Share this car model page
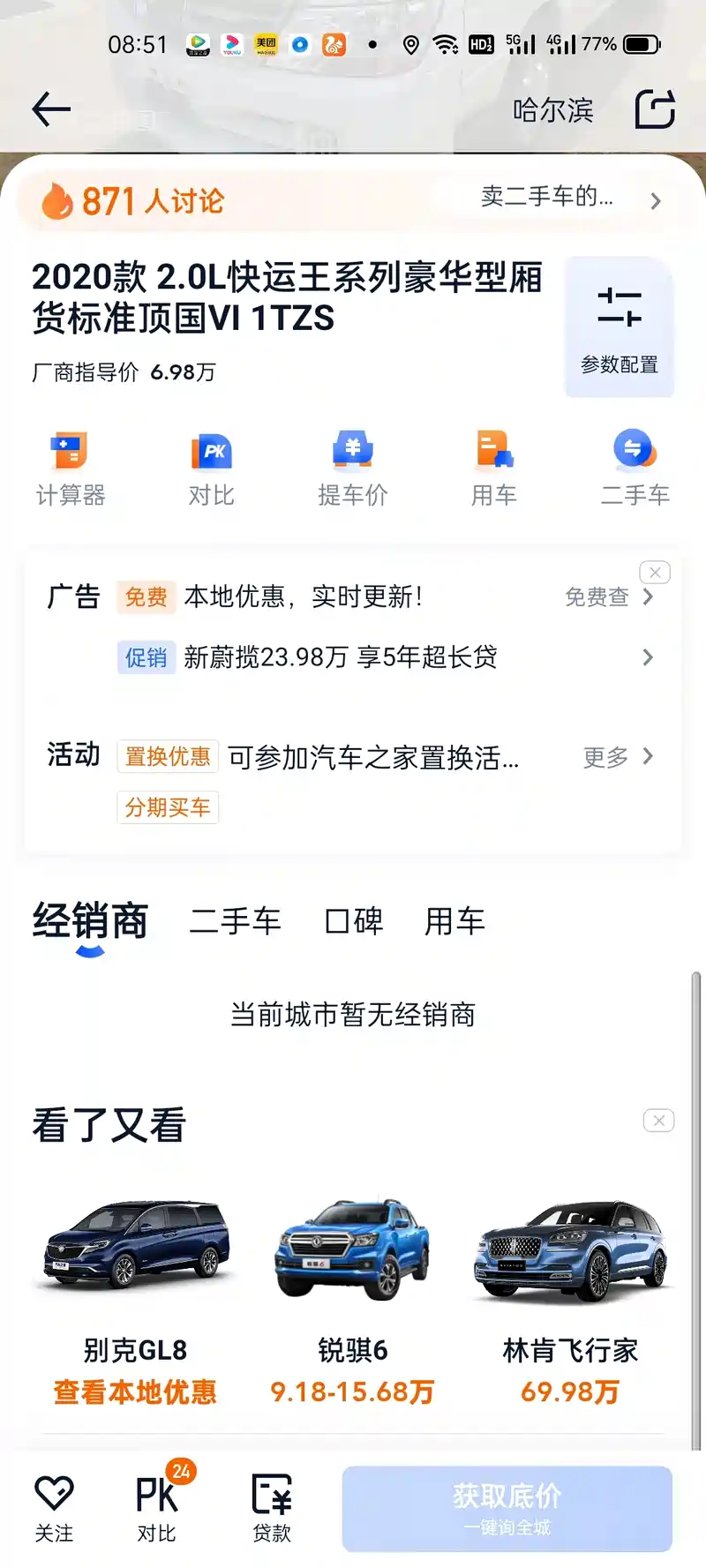 tap(655, 109)
